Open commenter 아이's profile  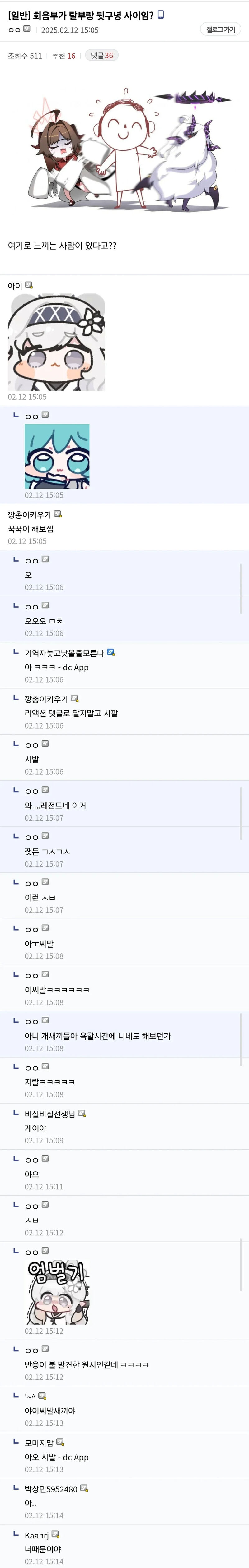15,286
